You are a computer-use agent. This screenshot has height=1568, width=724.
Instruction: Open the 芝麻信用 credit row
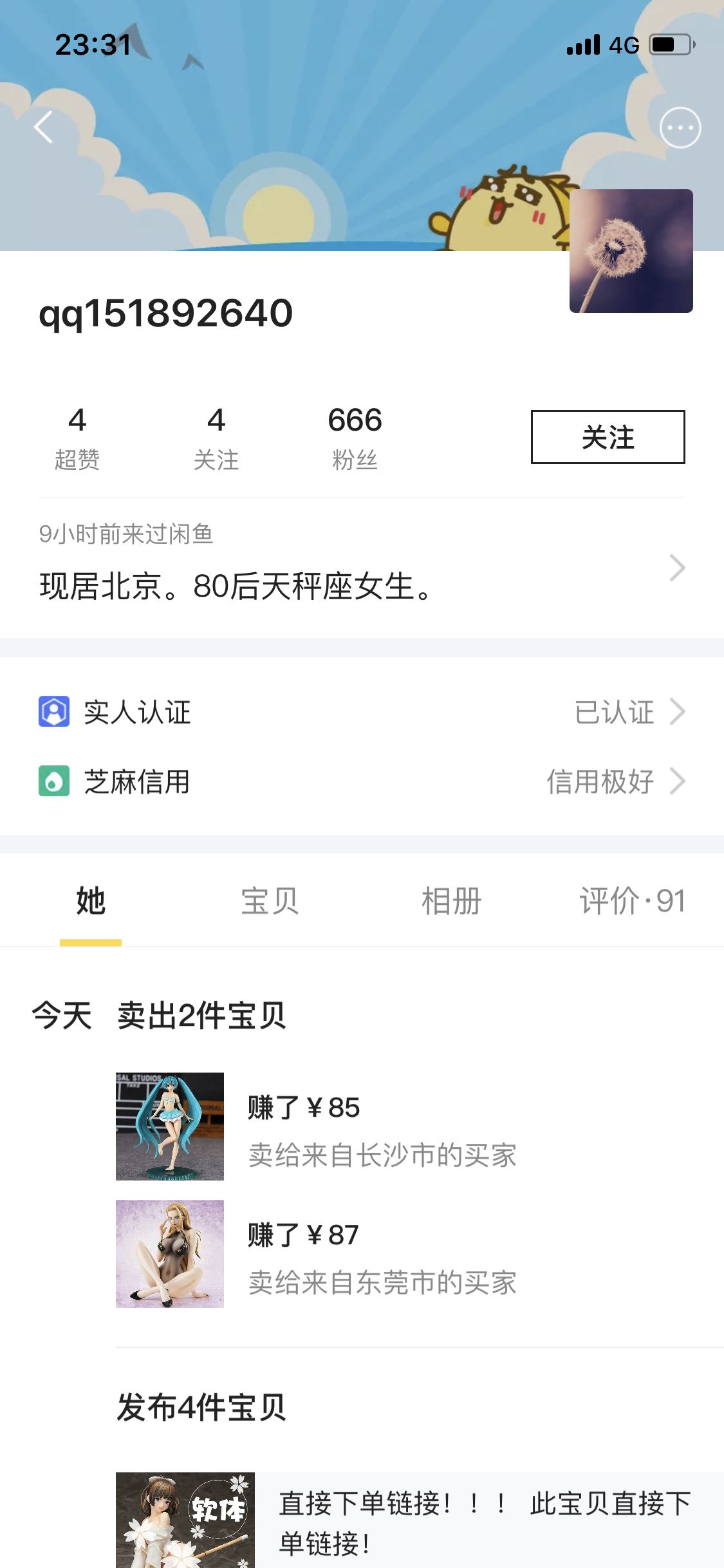tap(362, 781)
